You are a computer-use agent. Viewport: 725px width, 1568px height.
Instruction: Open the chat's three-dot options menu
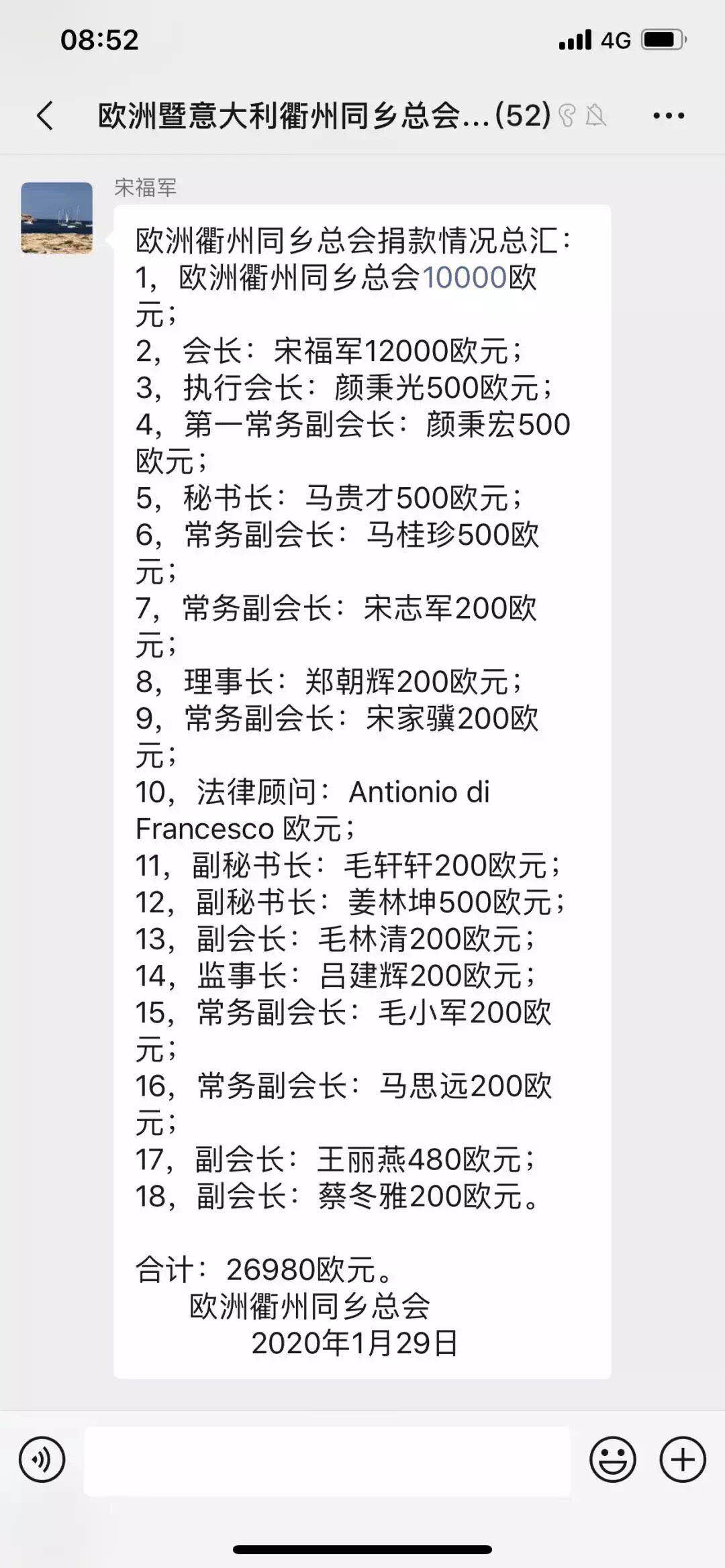click(x=669, y=115)
